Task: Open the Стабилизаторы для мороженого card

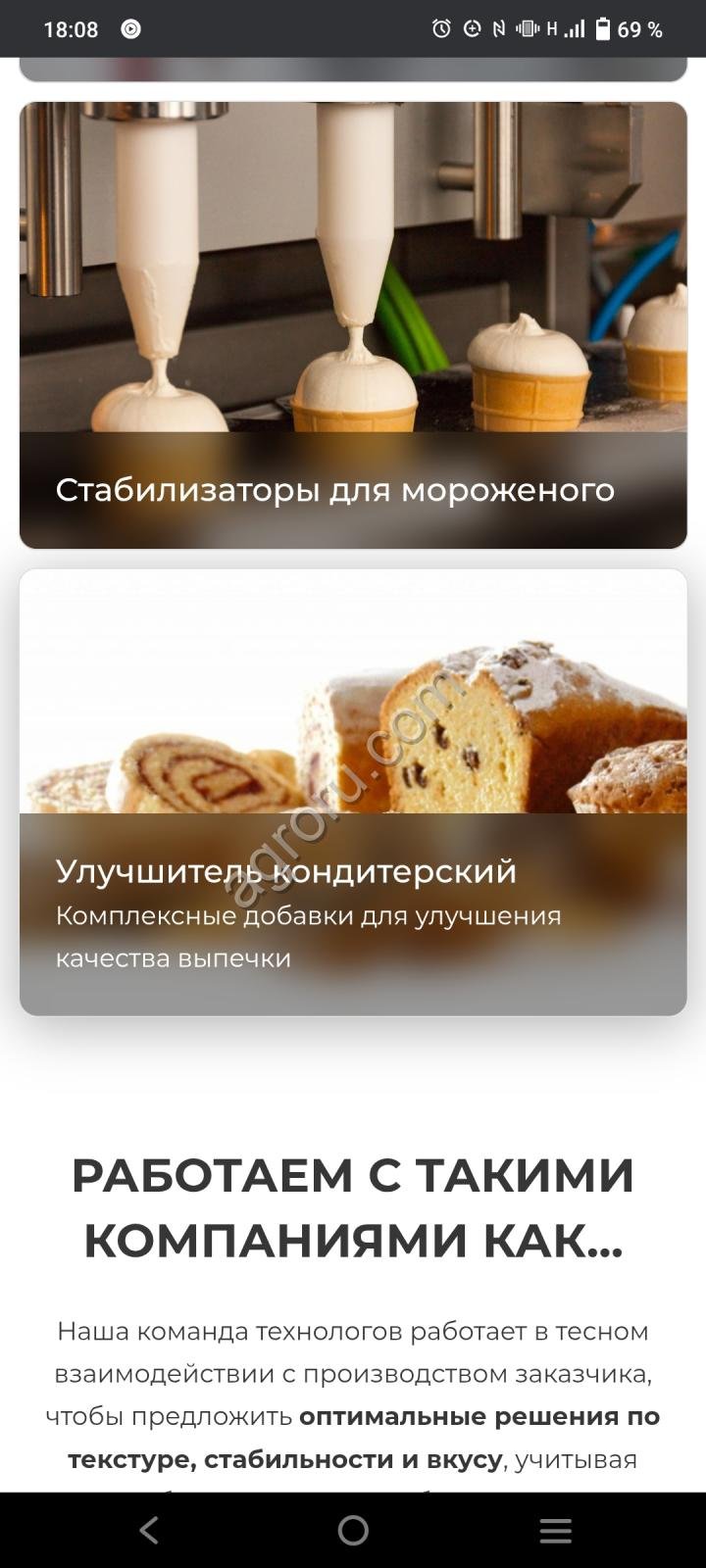Action: (353, 325)
